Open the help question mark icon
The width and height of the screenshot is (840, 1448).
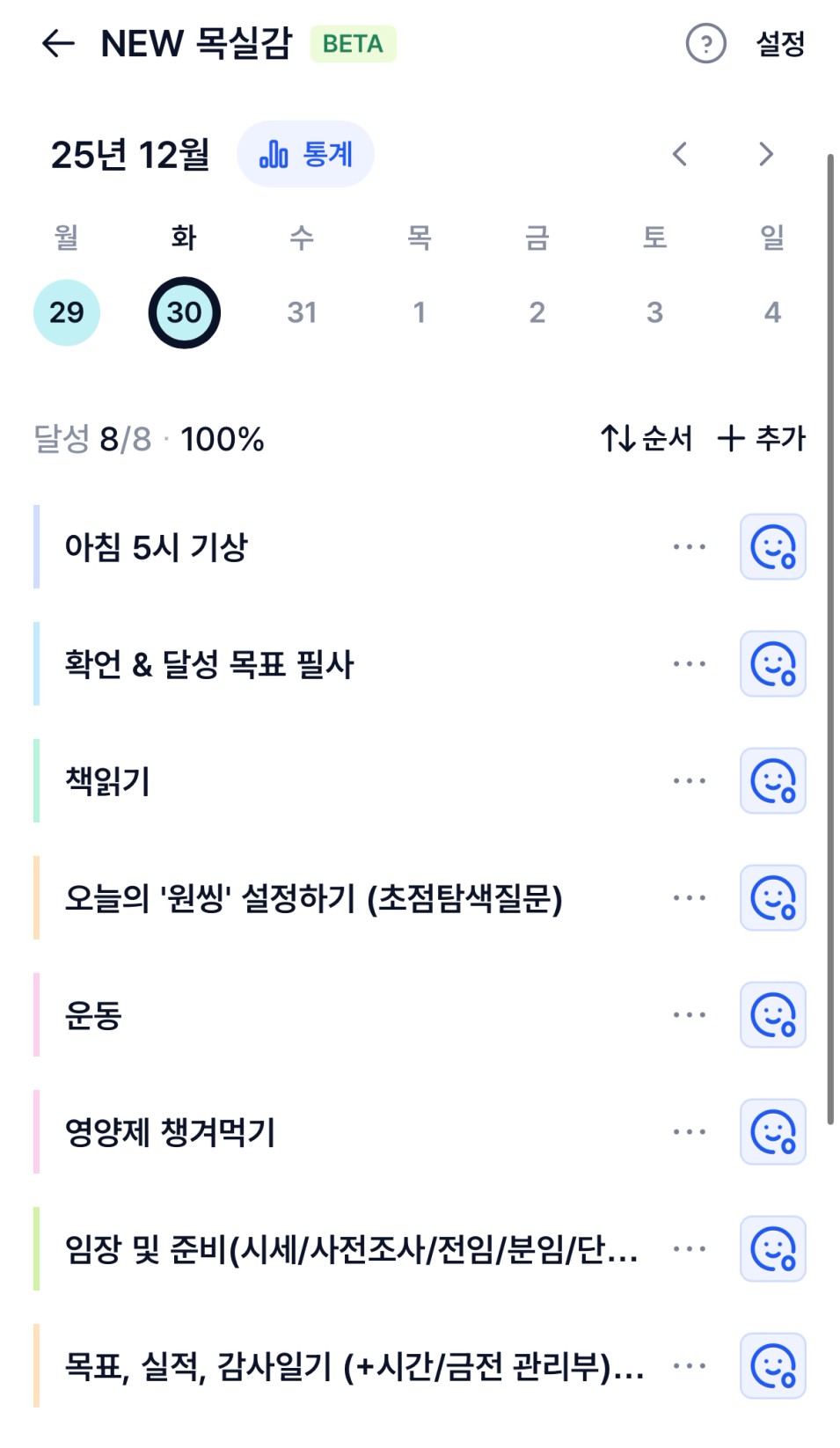click(705, 44)
